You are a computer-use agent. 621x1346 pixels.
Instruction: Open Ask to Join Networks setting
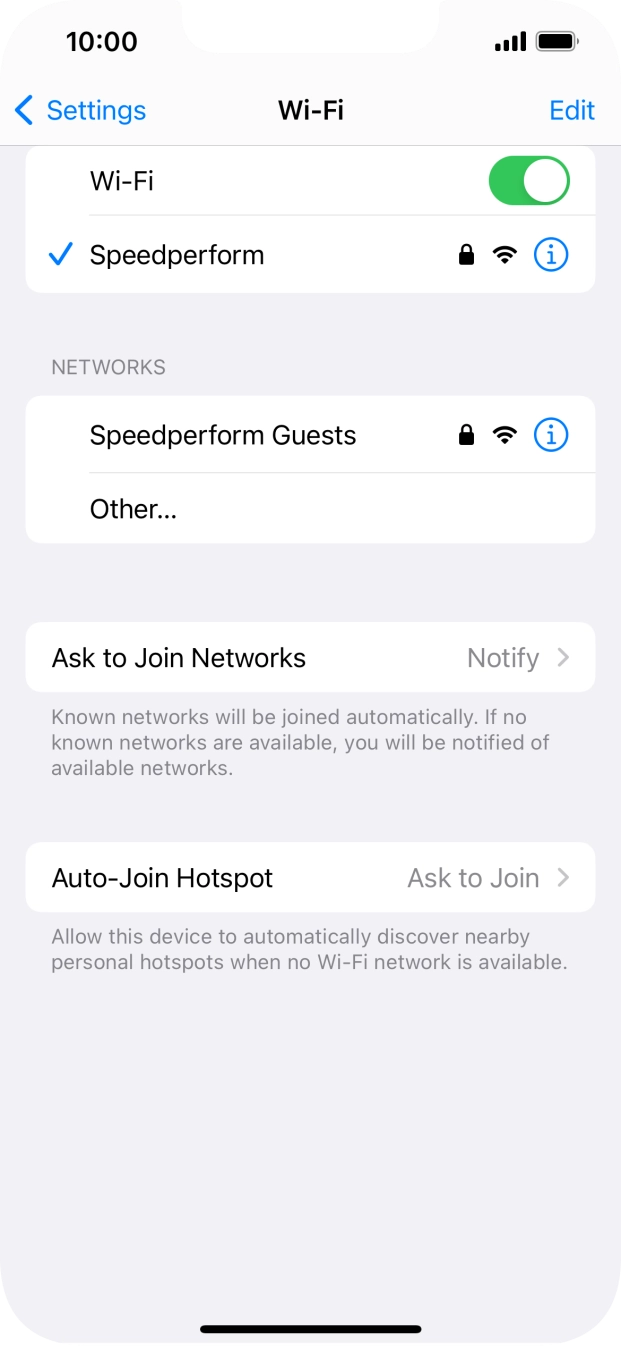310,658
